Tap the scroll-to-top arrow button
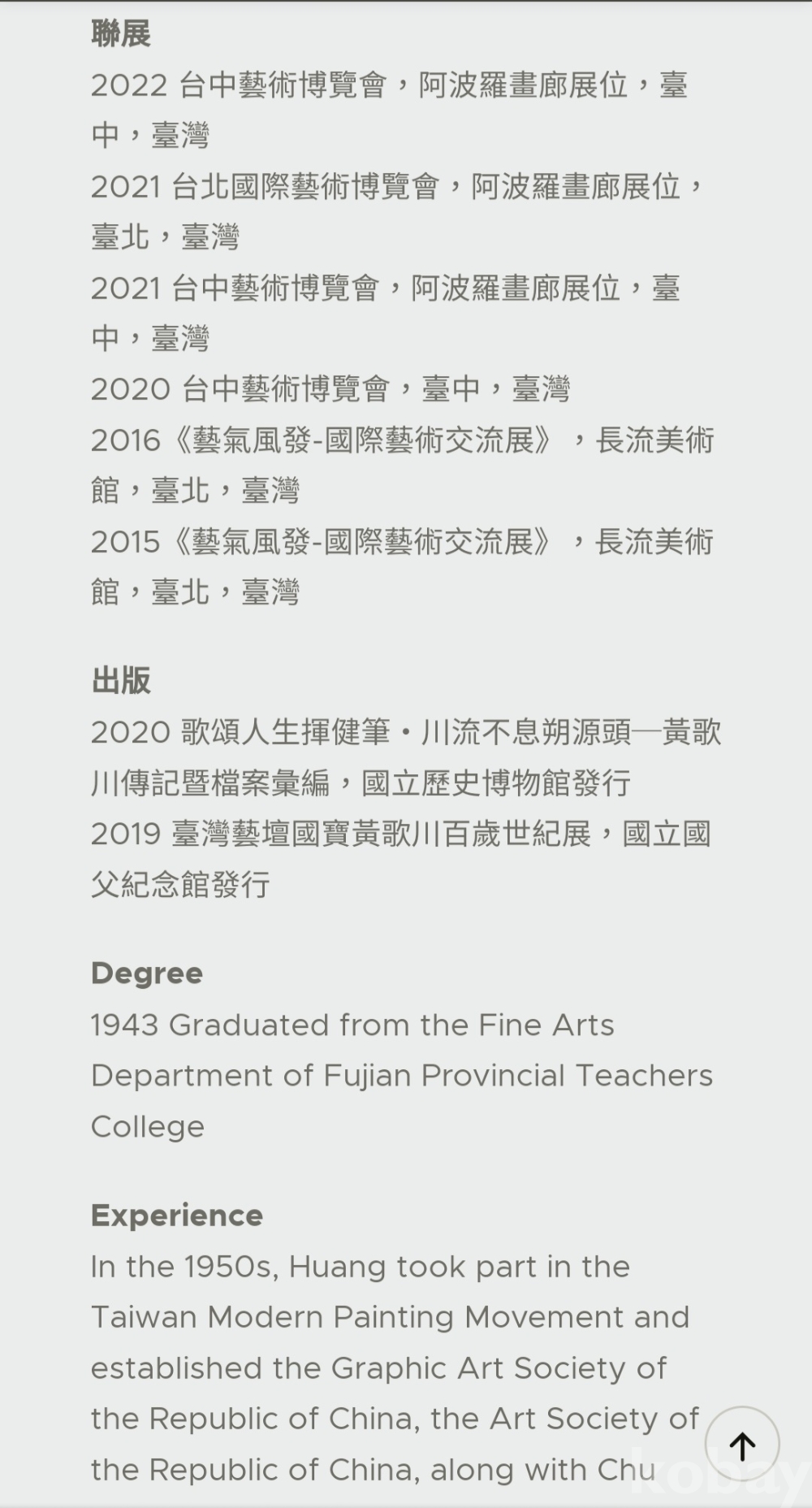Viewport: 812px width, 1508px height. pyautogui.click(x=741, y=1445)
